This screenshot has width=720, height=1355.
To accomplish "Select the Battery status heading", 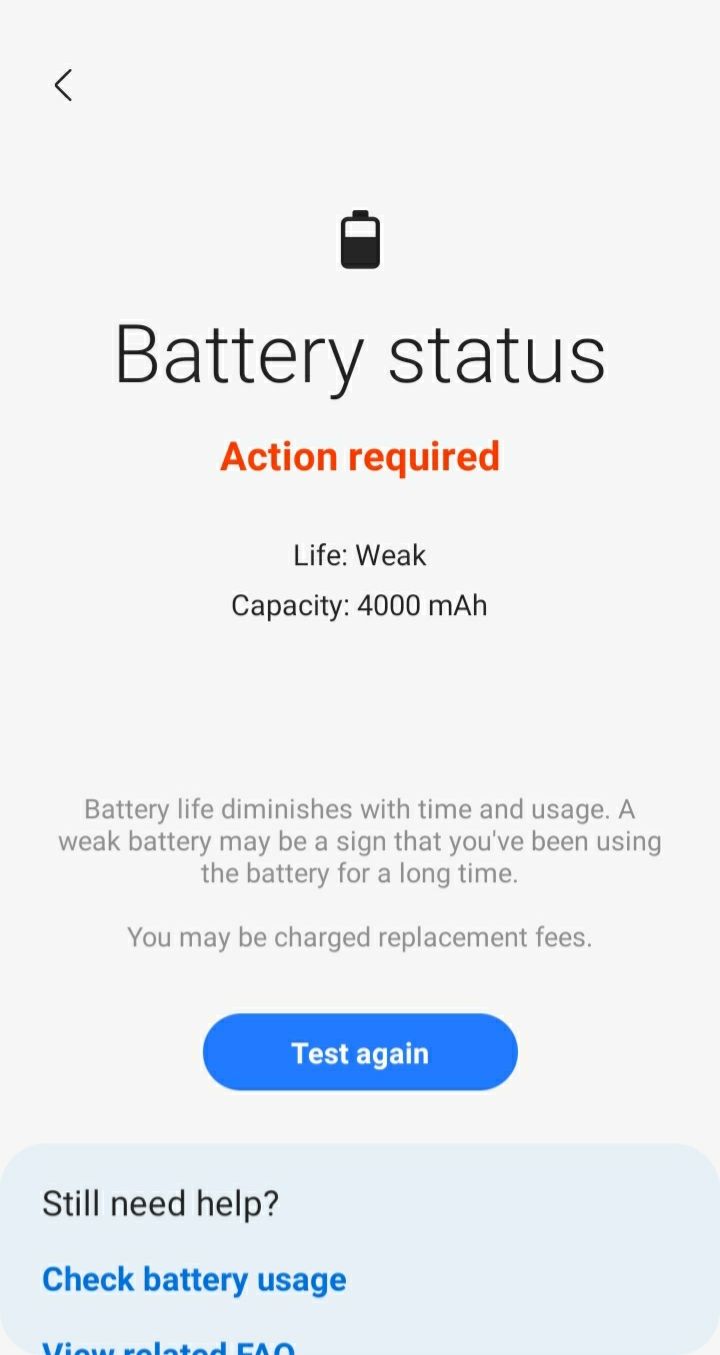I will [360, 355].
